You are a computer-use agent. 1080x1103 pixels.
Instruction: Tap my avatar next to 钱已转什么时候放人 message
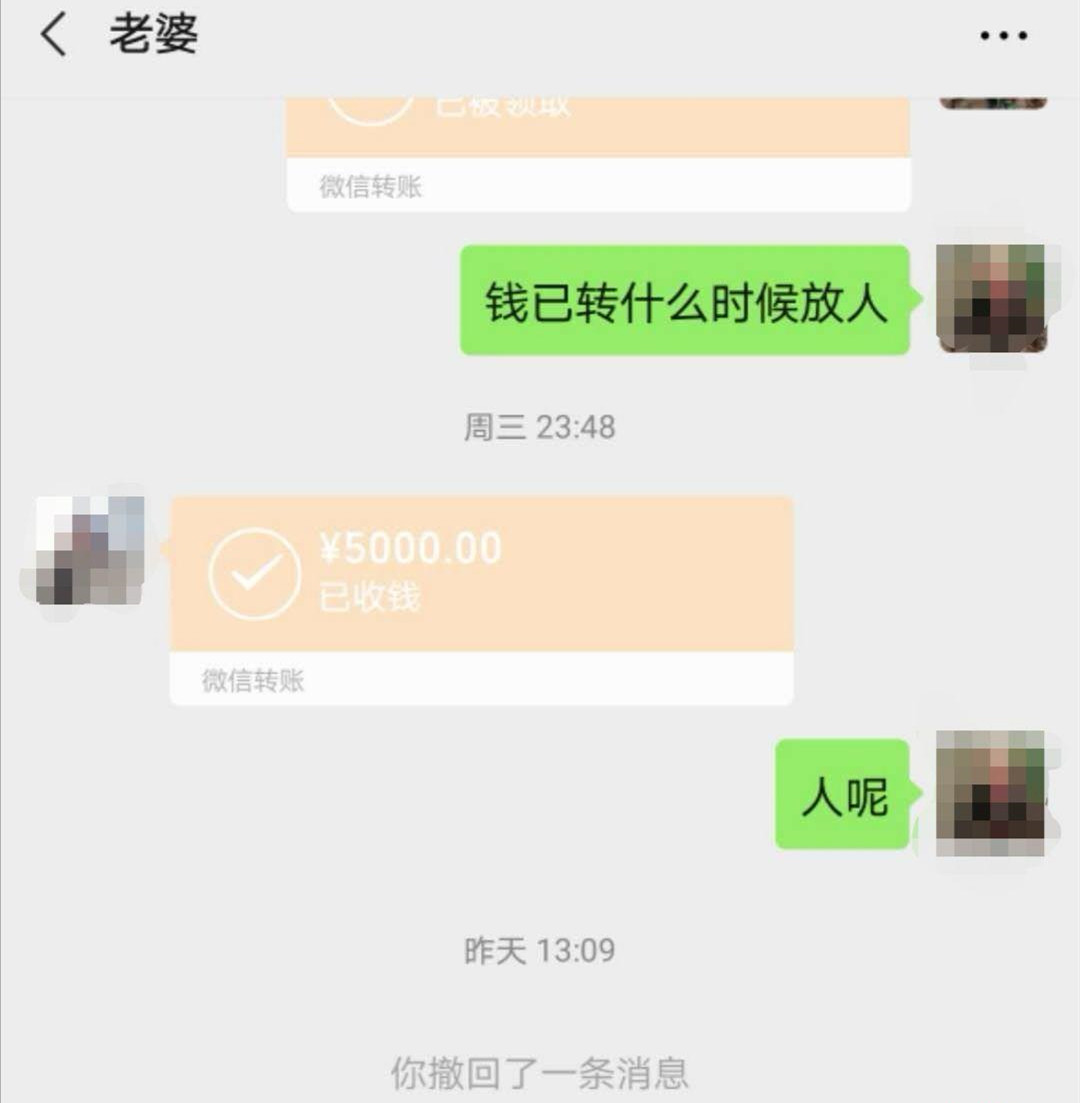coord(991,299)
